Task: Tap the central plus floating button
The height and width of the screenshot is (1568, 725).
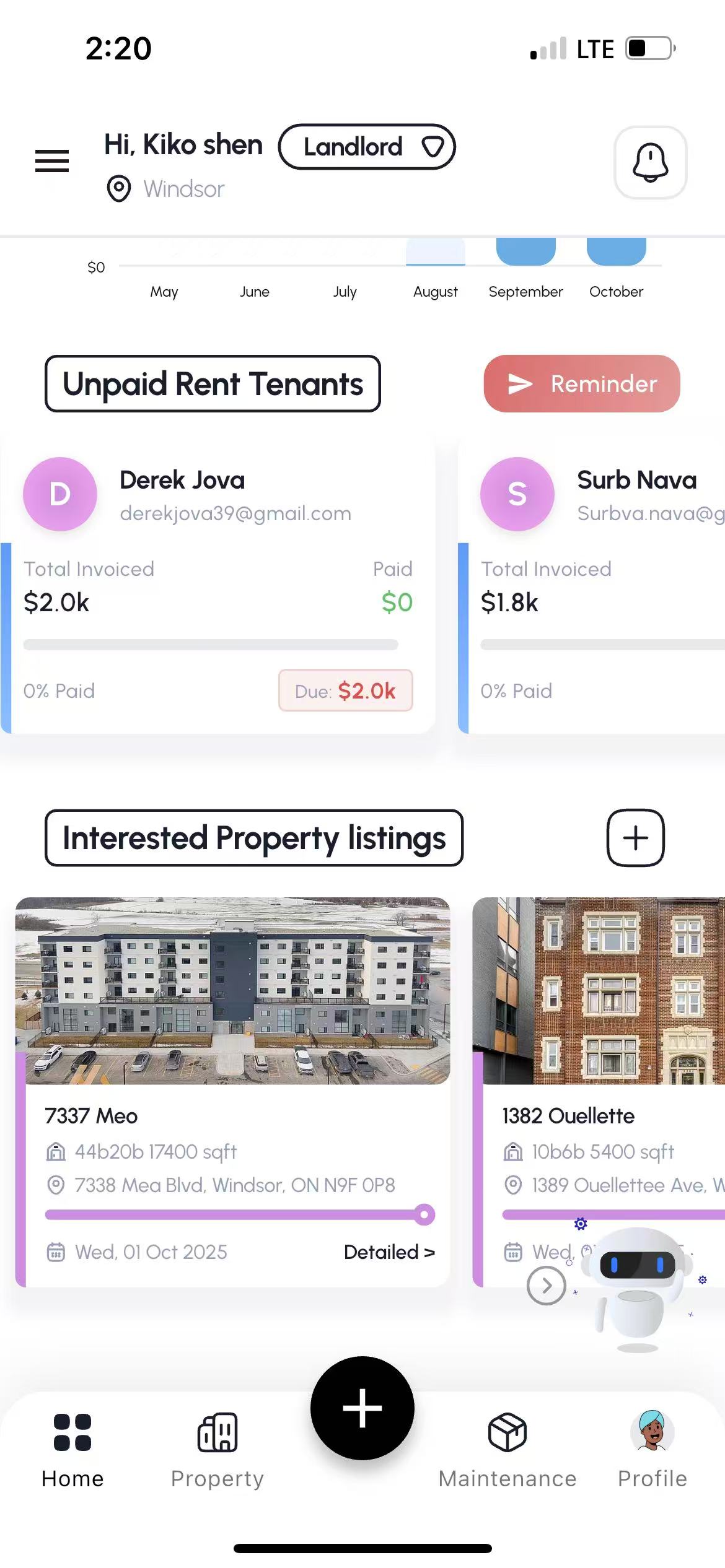Action: click(x=362, y=1408)
